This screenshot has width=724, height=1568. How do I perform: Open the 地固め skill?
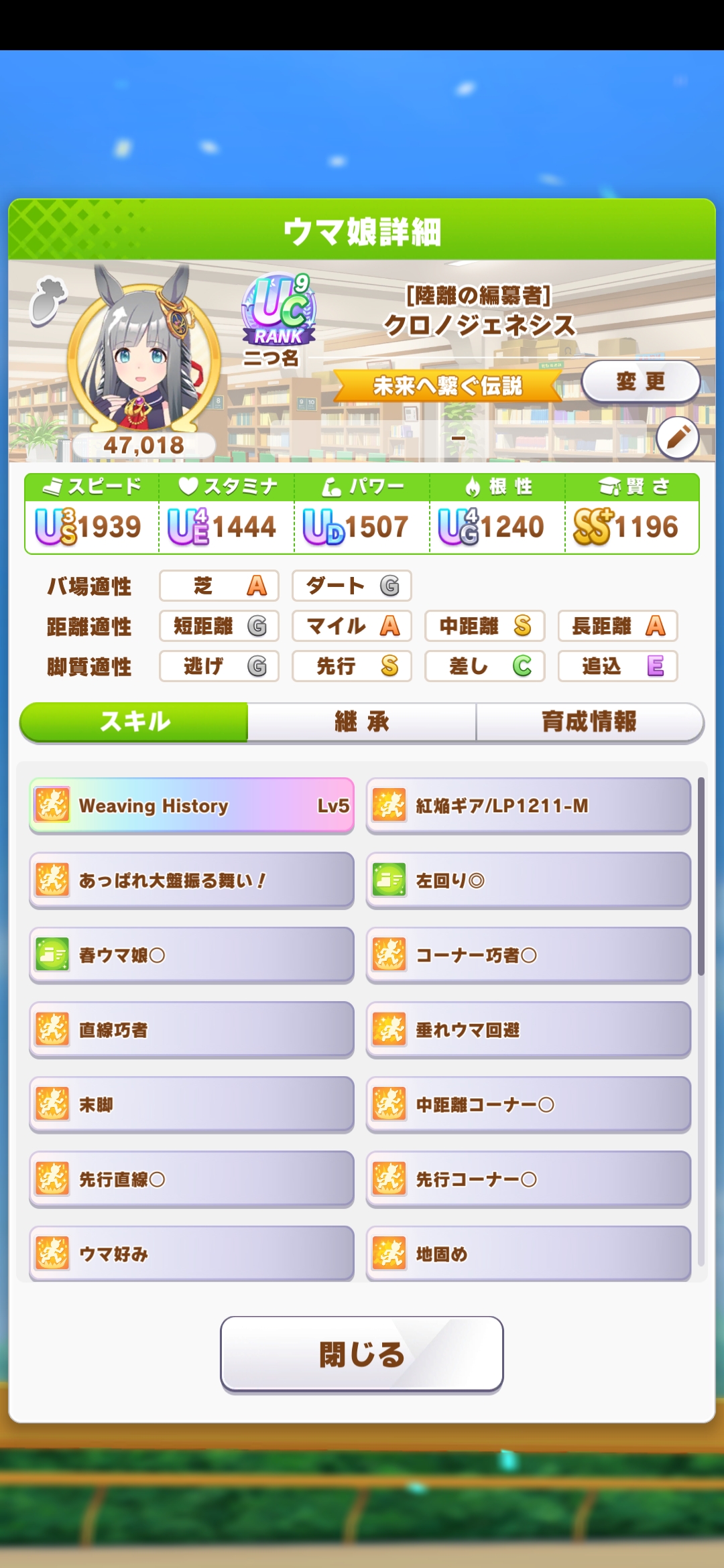point(529,1254)
